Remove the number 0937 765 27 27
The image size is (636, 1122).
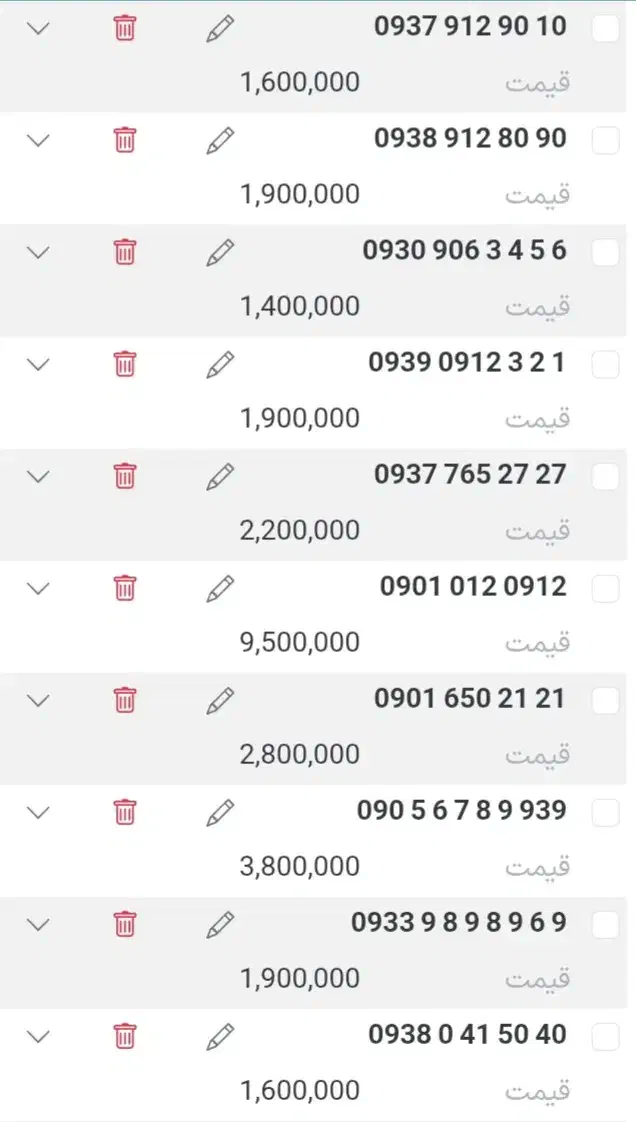[124, 477]
